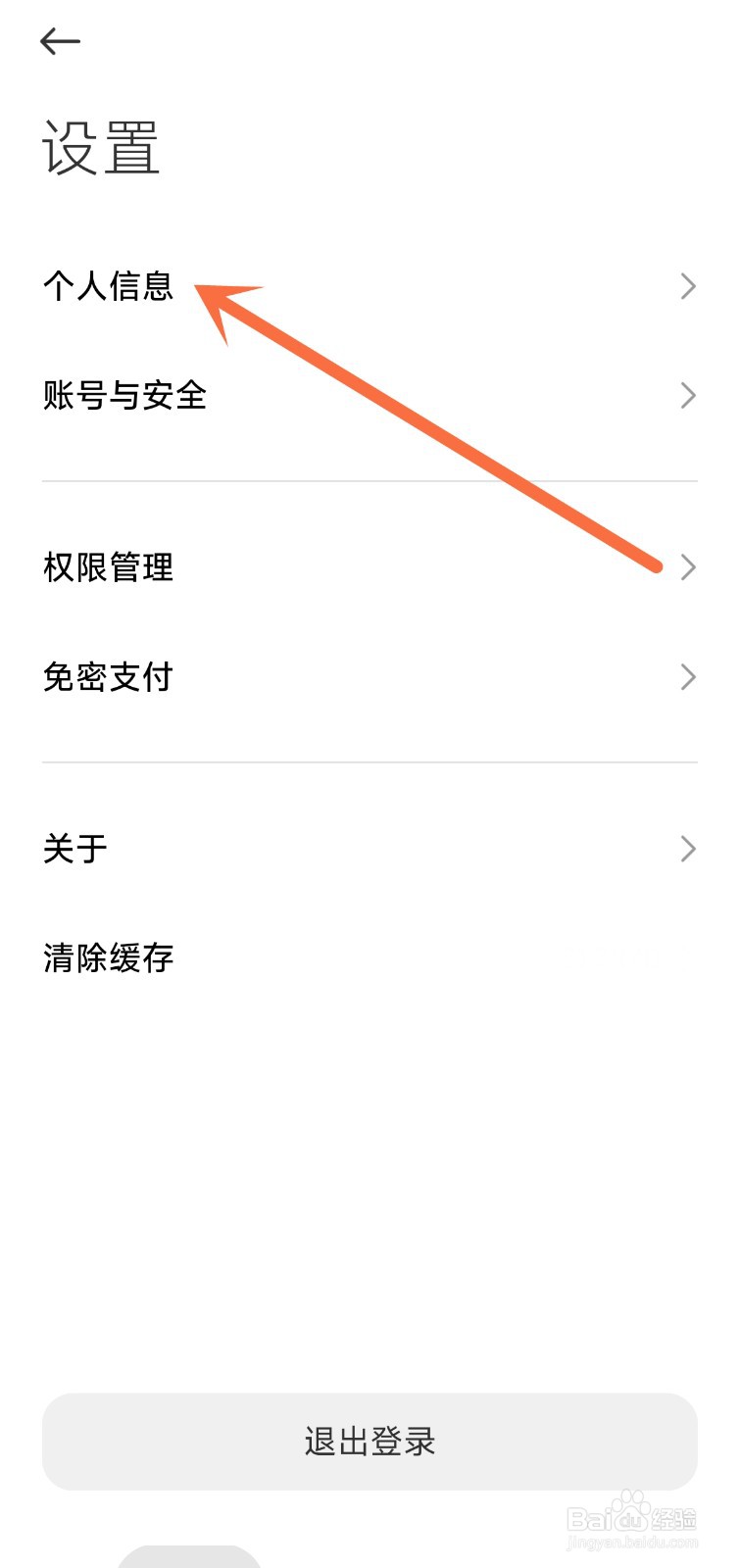This screenshot has height=1568, width=740.
Task: Click chevron next to 个人信息
Action: point(686,286)
